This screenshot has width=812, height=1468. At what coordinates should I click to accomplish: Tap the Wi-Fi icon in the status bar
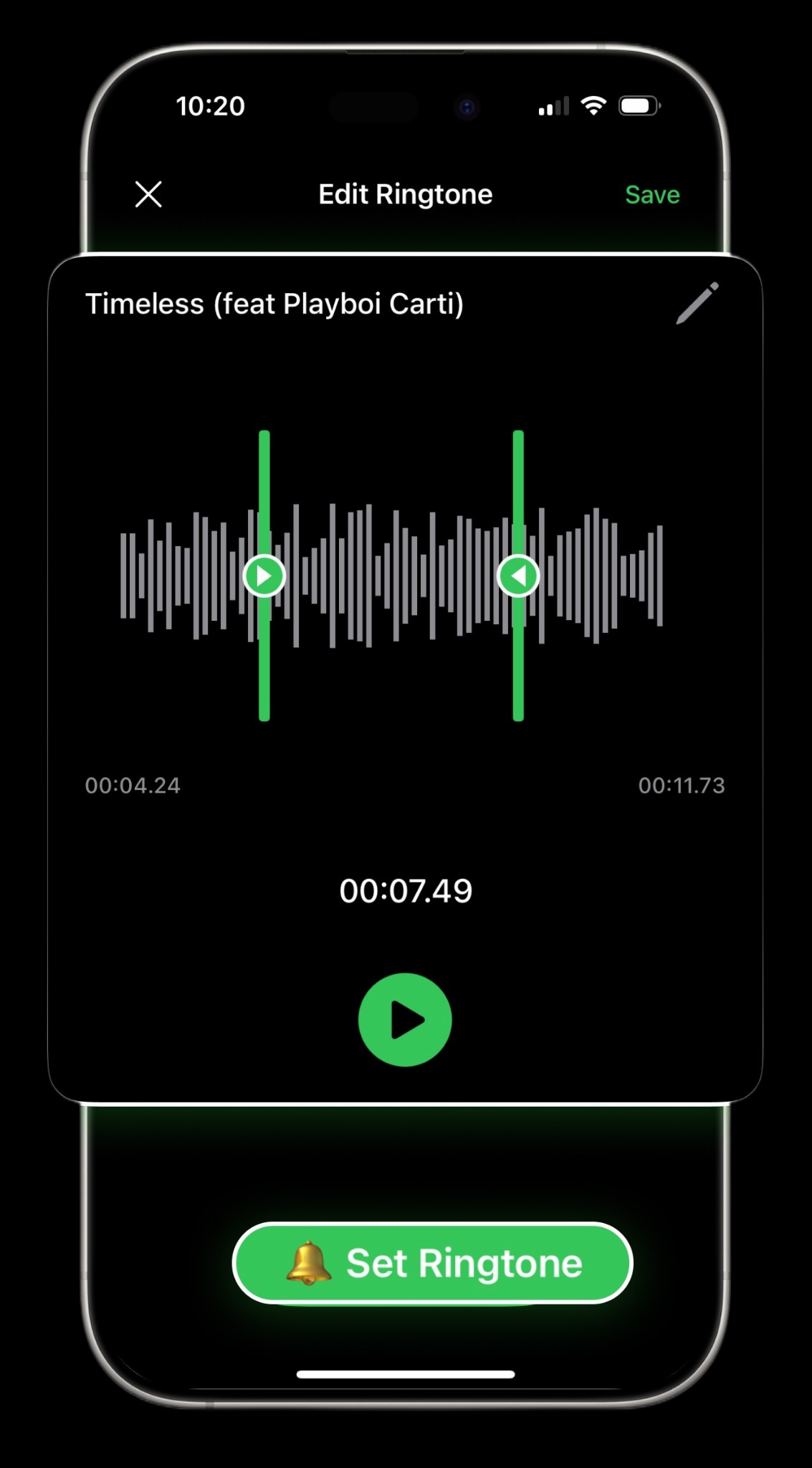click(x=593, y=105)
